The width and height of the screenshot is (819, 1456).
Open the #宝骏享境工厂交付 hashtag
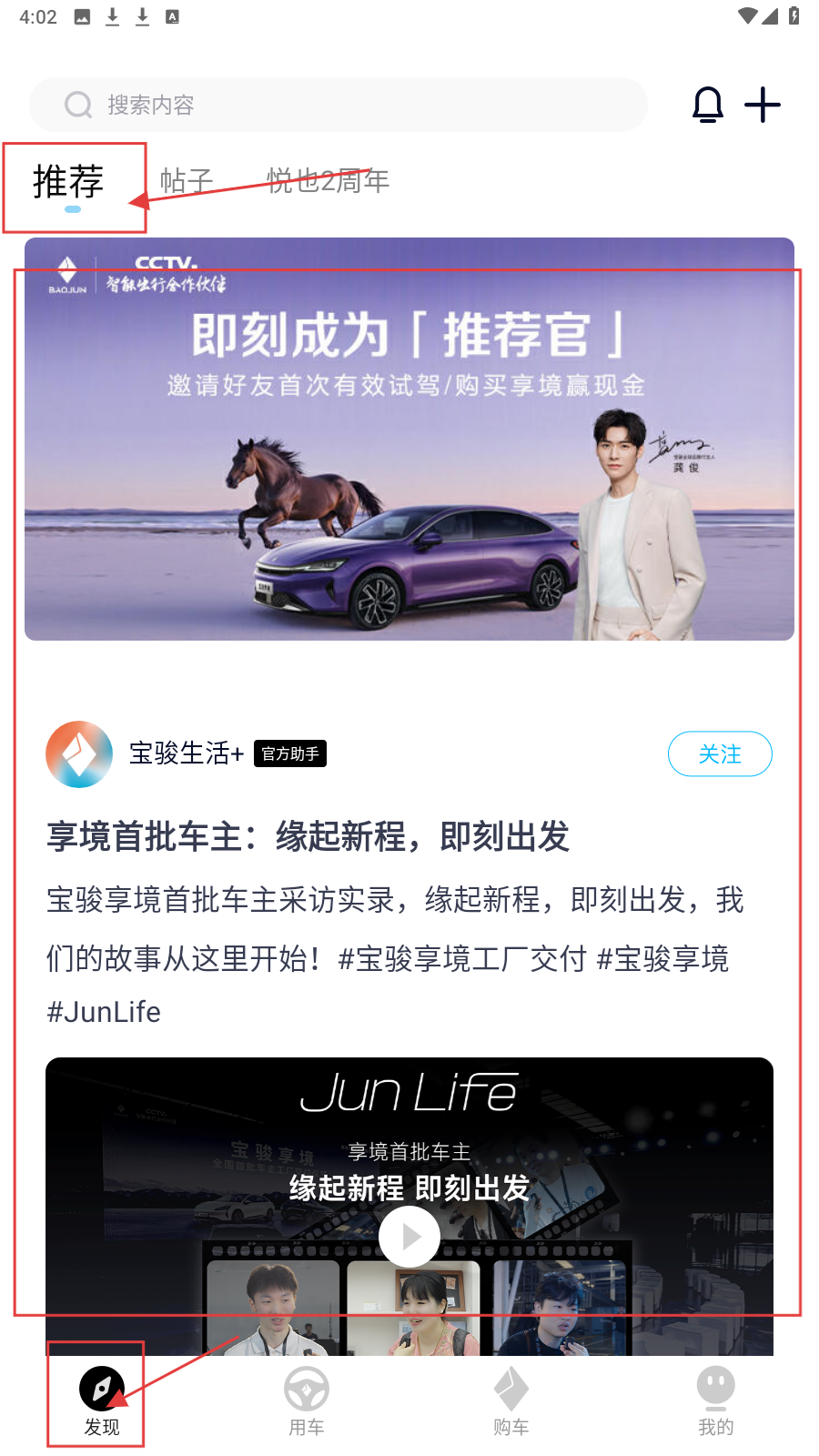tap(462, 959)
